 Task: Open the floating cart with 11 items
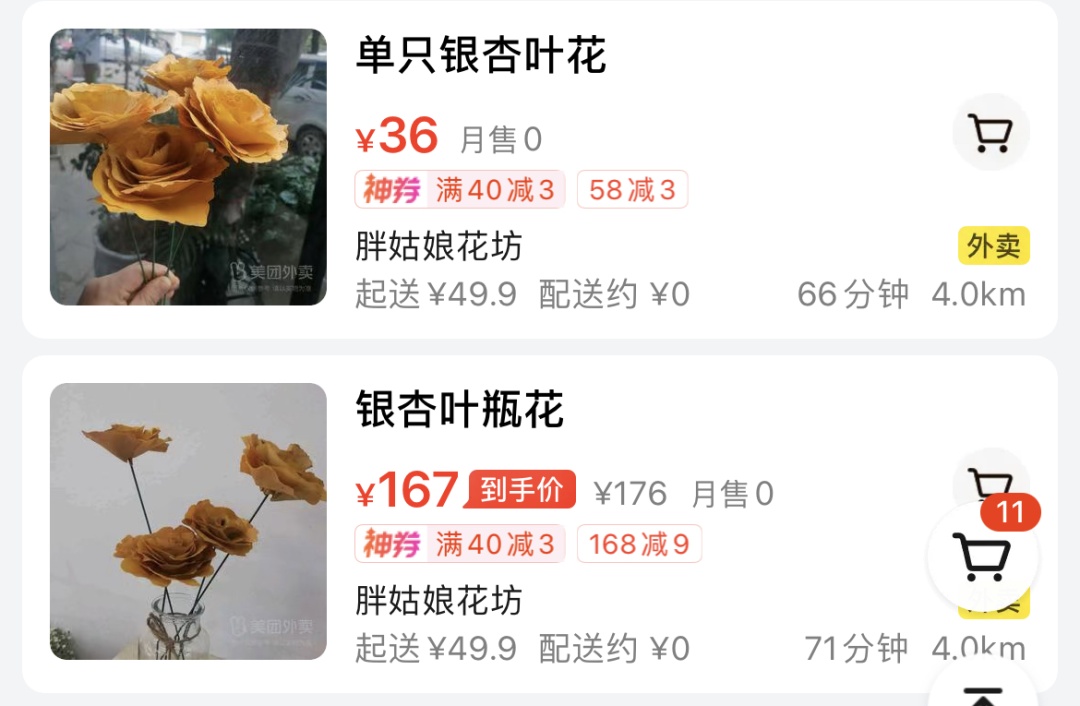click(982, 556)
